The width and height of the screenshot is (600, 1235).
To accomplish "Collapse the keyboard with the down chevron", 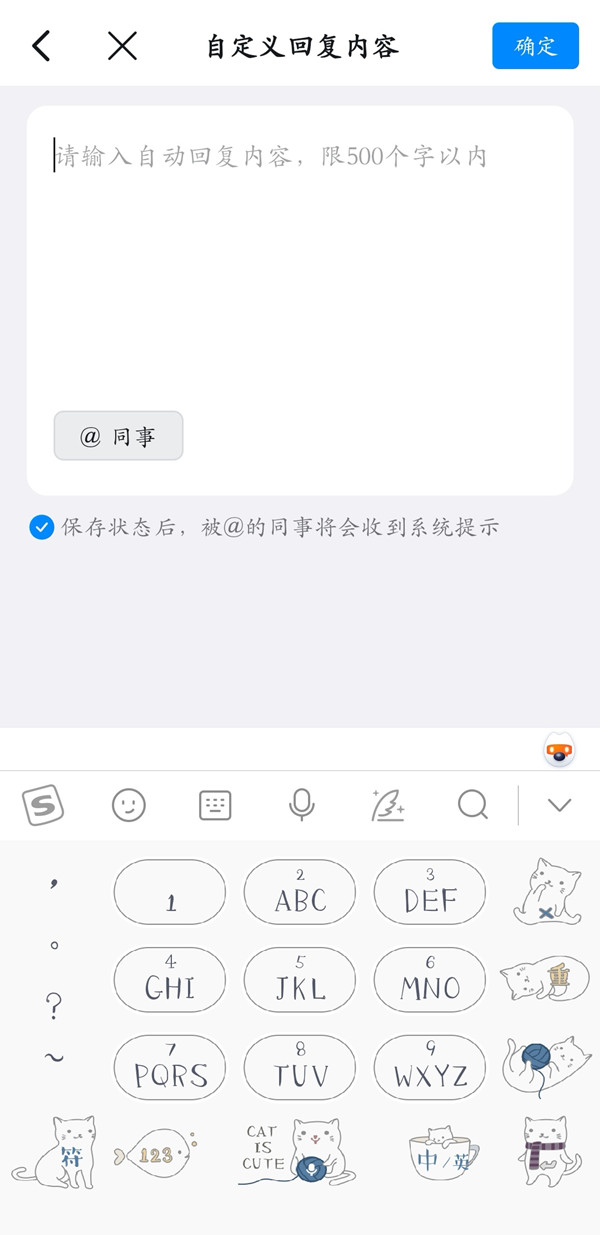I will click(x=559, y=805).
